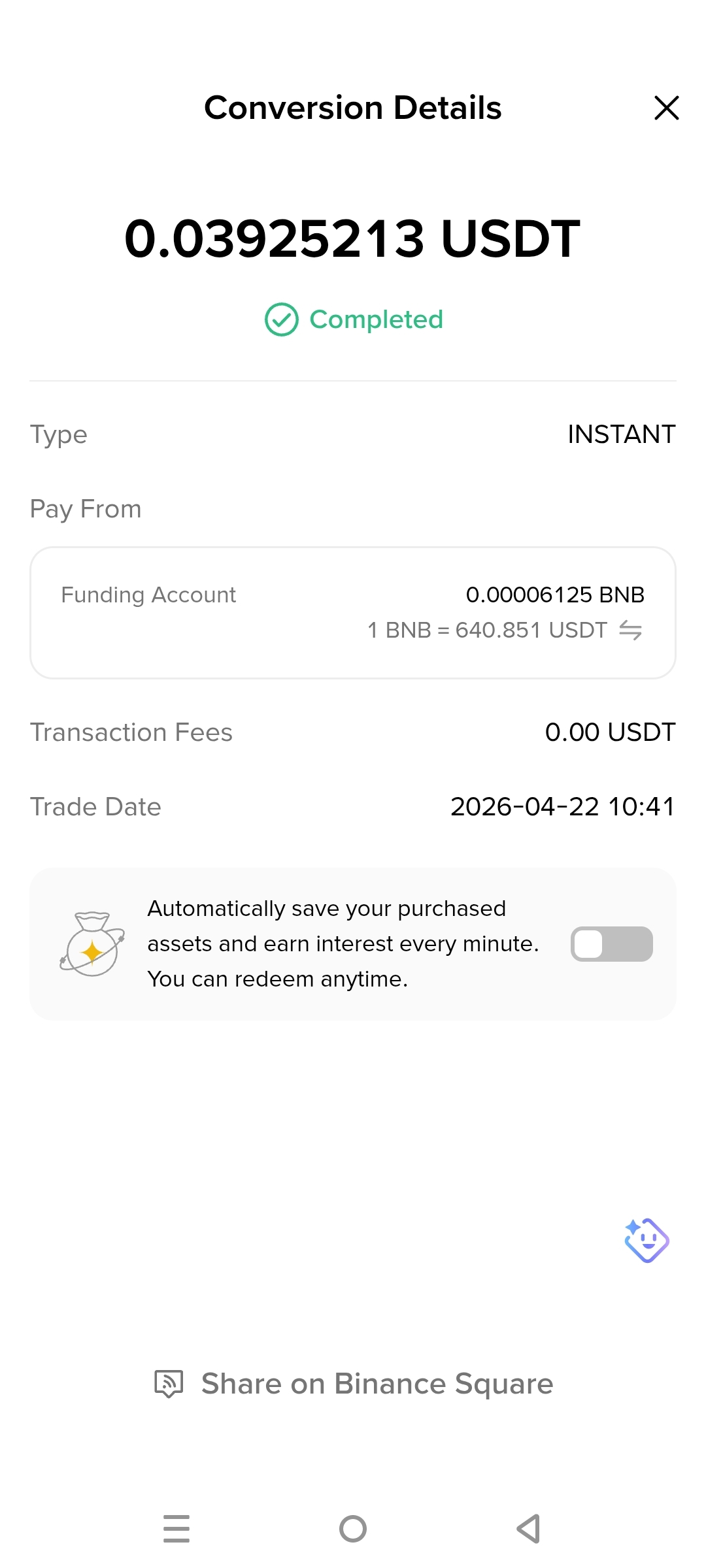This screenshot has height=1568, width=706.
Task: Swap the BNB to USDT rate direction
Action: tap(630, 630)
